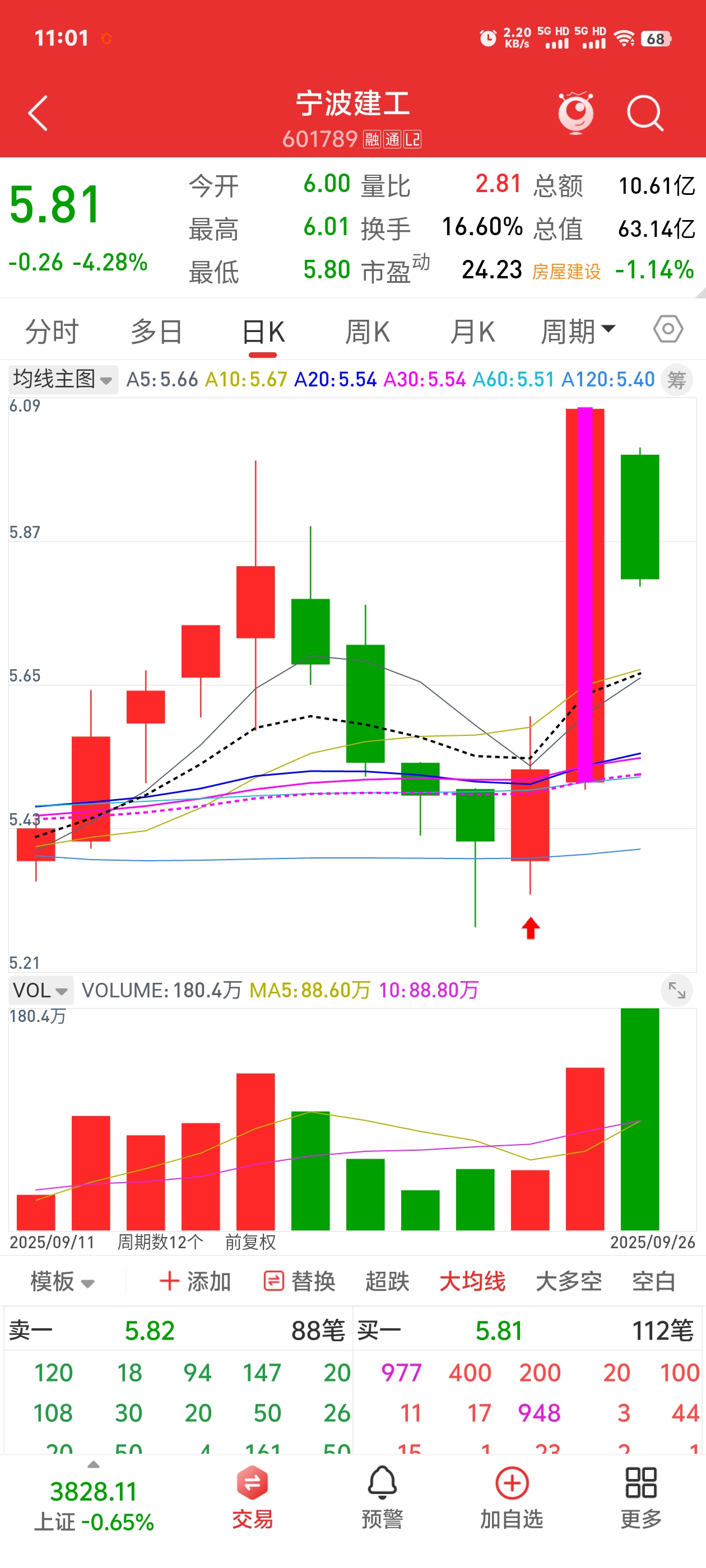Viewport: 706px width, 1568px height.
Task: Select the 周K chart tab
Action: 368,332
